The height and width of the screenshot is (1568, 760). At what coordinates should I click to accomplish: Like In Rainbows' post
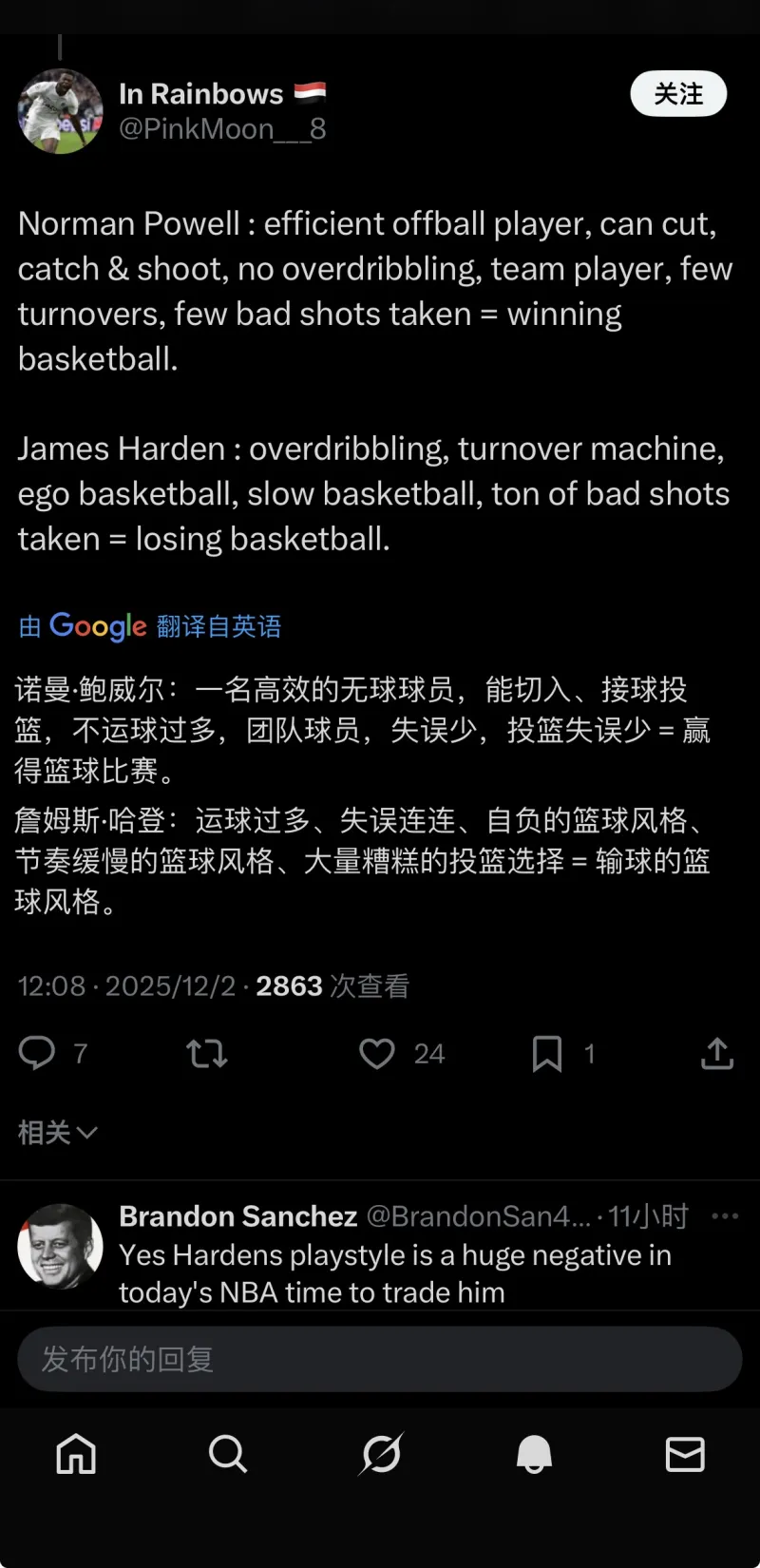(x=377, y=1053)
